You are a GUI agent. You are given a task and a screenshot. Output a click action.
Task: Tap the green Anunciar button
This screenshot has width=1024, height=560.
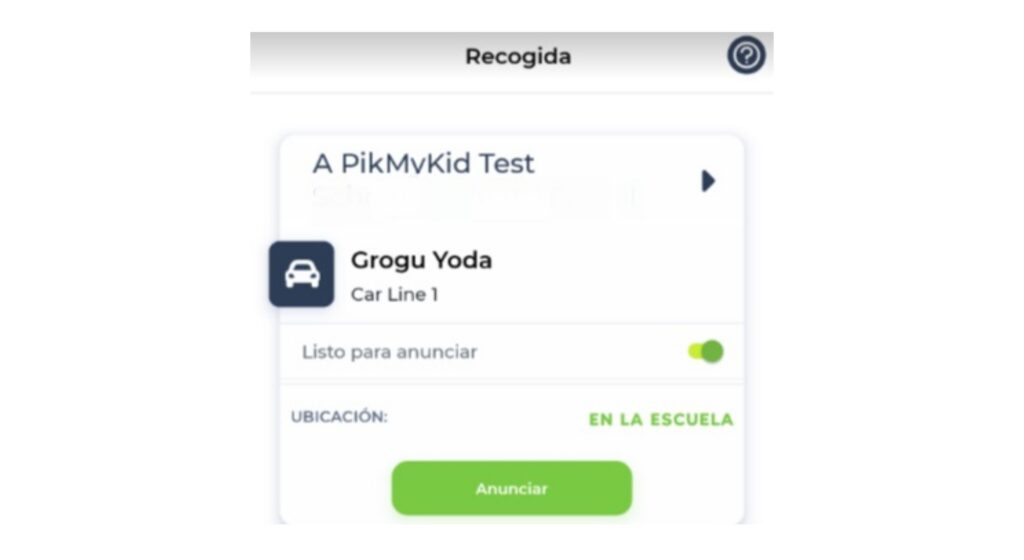511,489
